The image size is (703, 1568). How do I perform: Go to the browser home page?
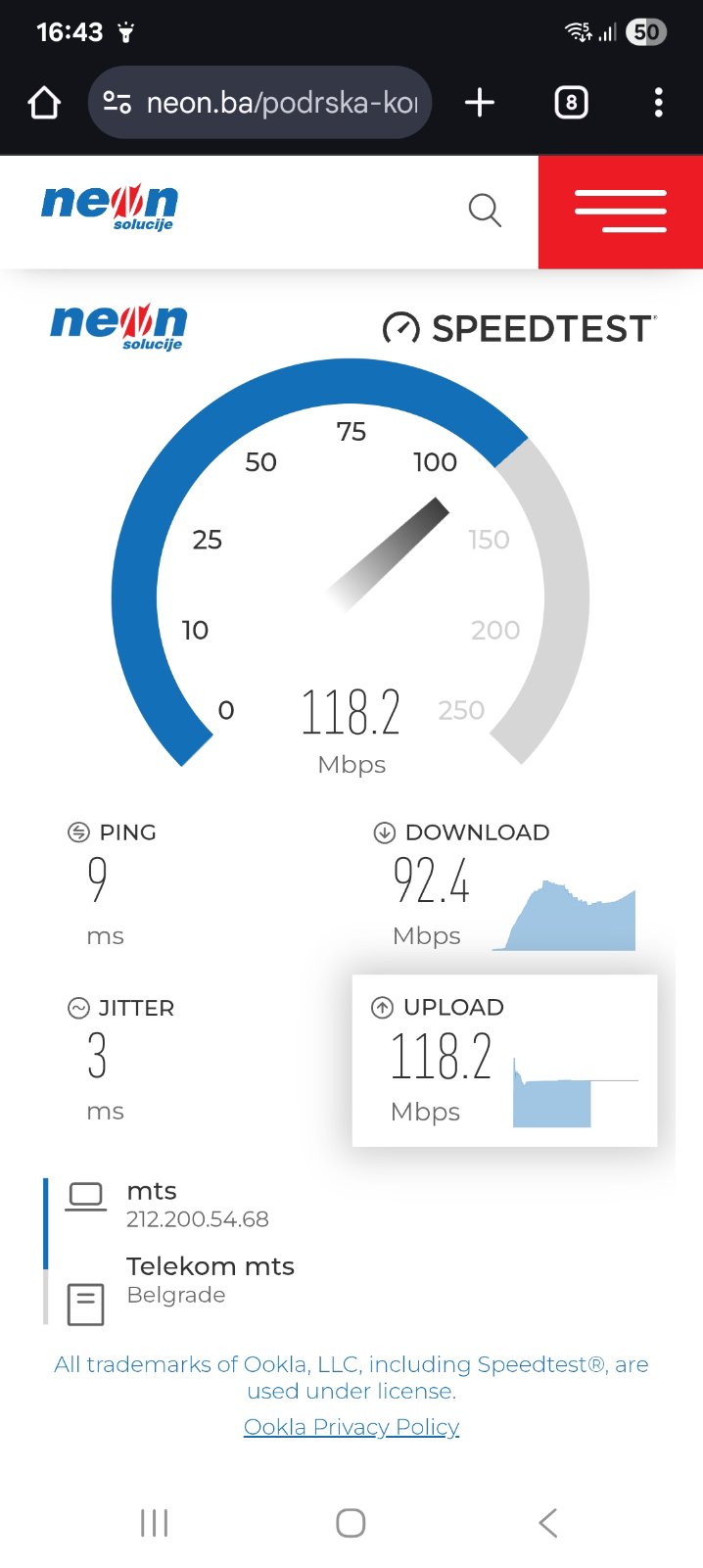pyautogui.click(x=44, y=103)
